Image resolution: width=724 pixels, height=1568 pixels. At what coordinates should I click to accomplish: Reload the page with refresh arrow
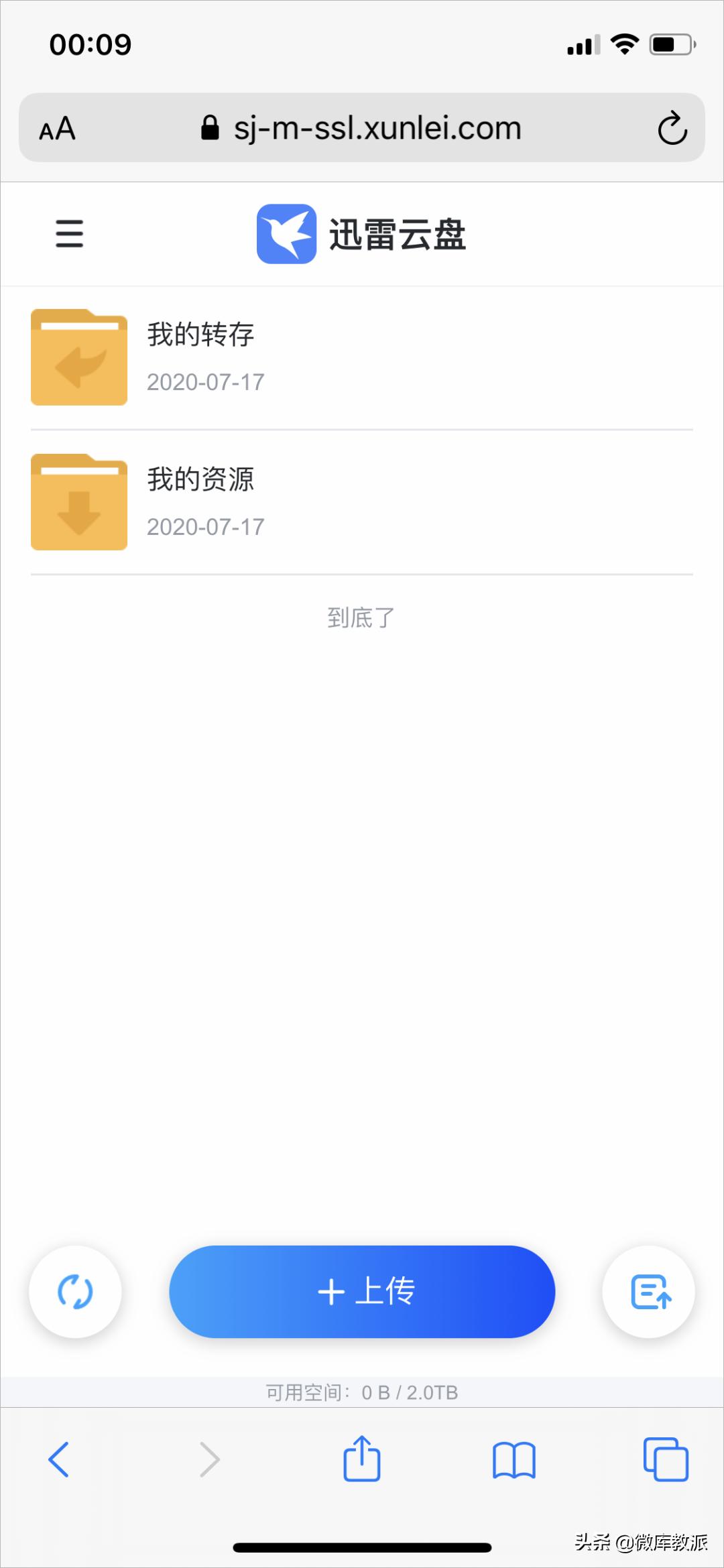coord(672,127)
